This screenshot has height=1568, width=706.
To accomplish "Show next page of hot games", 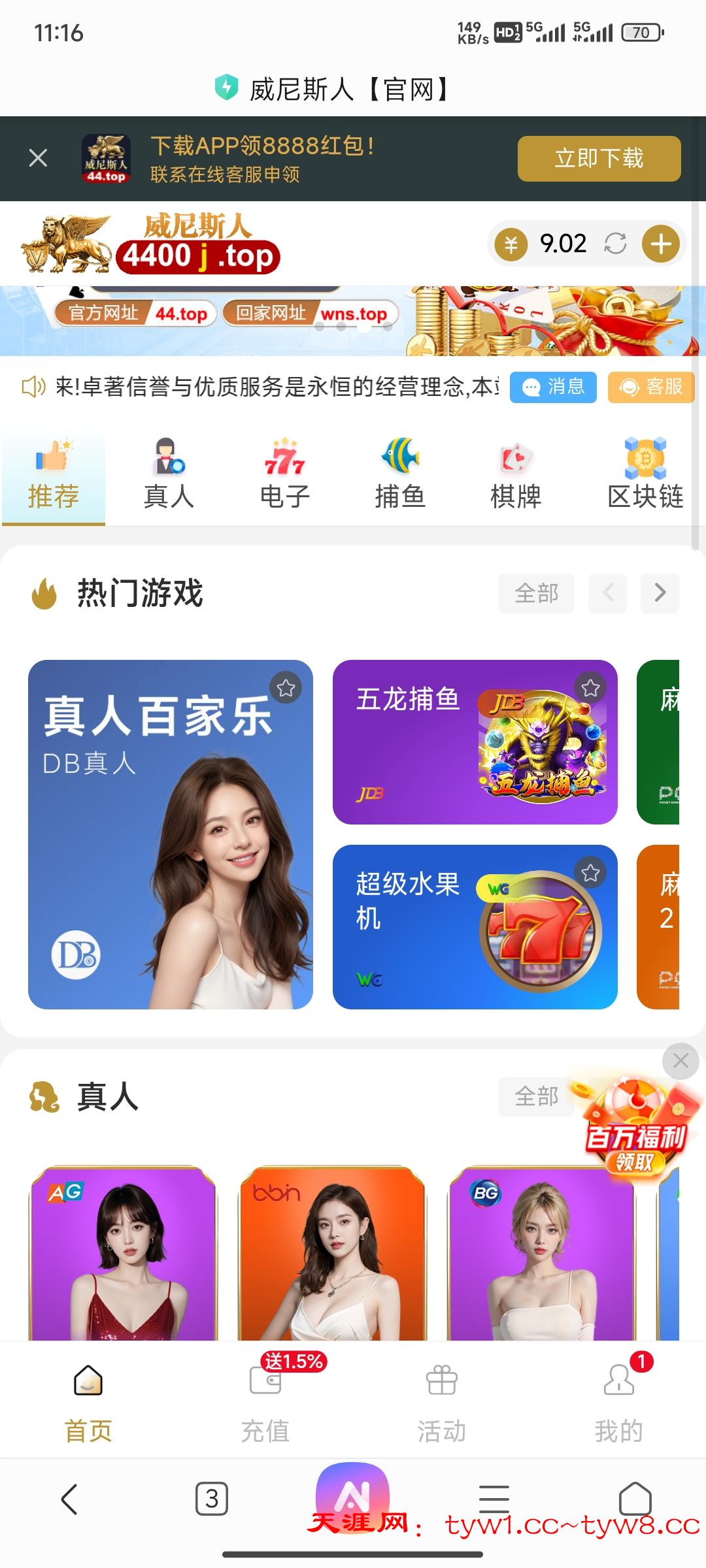I will click(660, 593).
